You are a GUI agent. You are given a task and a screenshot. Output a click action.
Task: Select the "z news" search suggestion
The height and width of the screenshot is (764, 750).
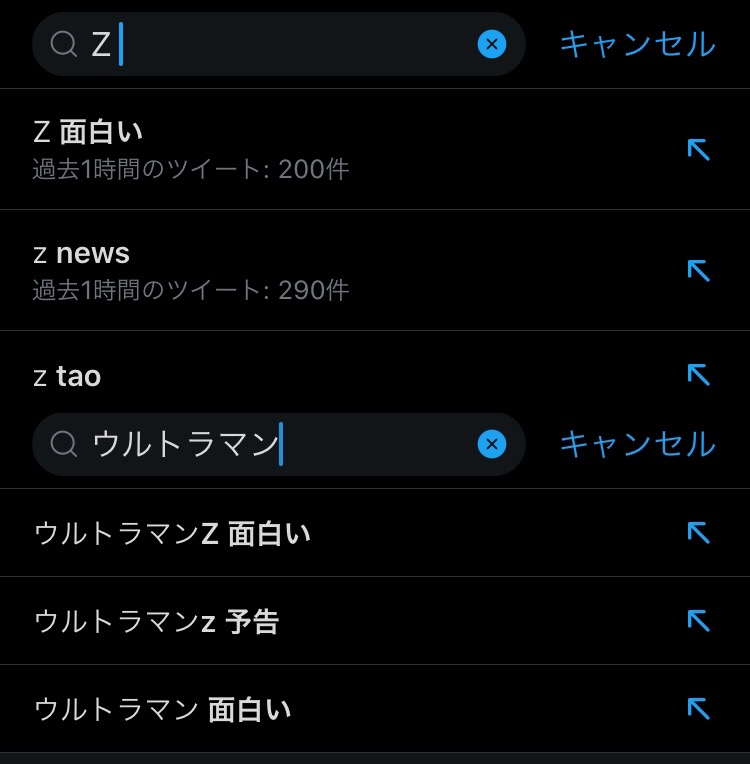coord(300,270)
